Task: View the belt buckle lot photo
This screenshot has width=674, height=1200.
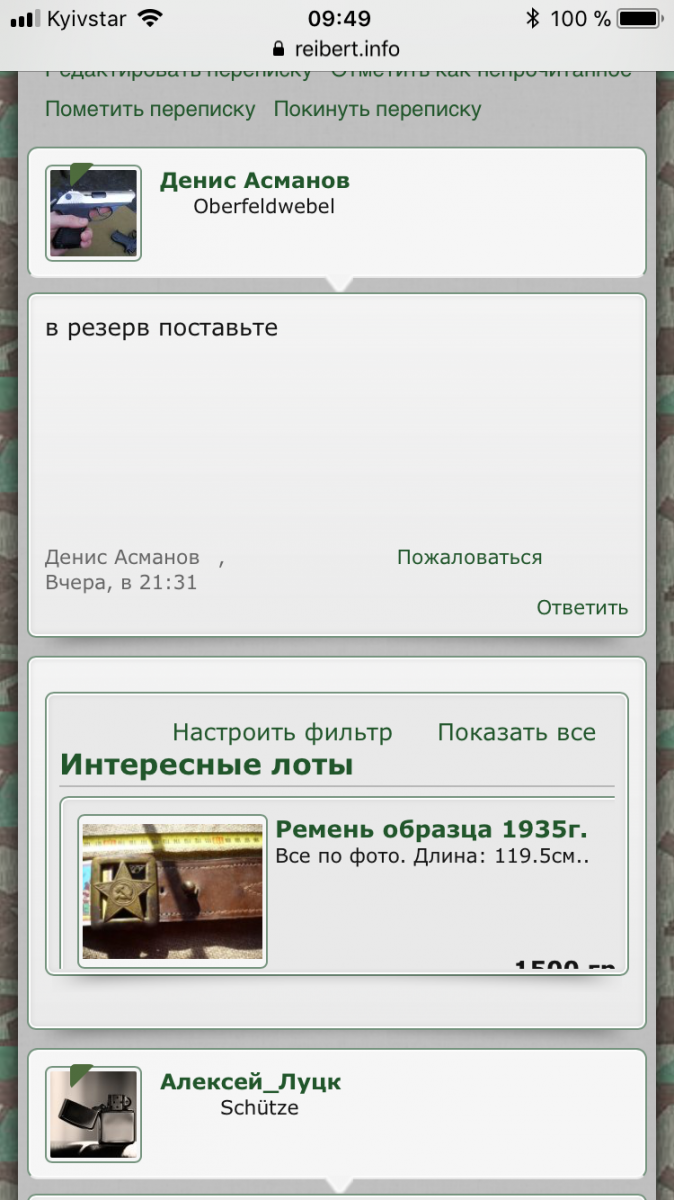Action: tap(173, 891)
